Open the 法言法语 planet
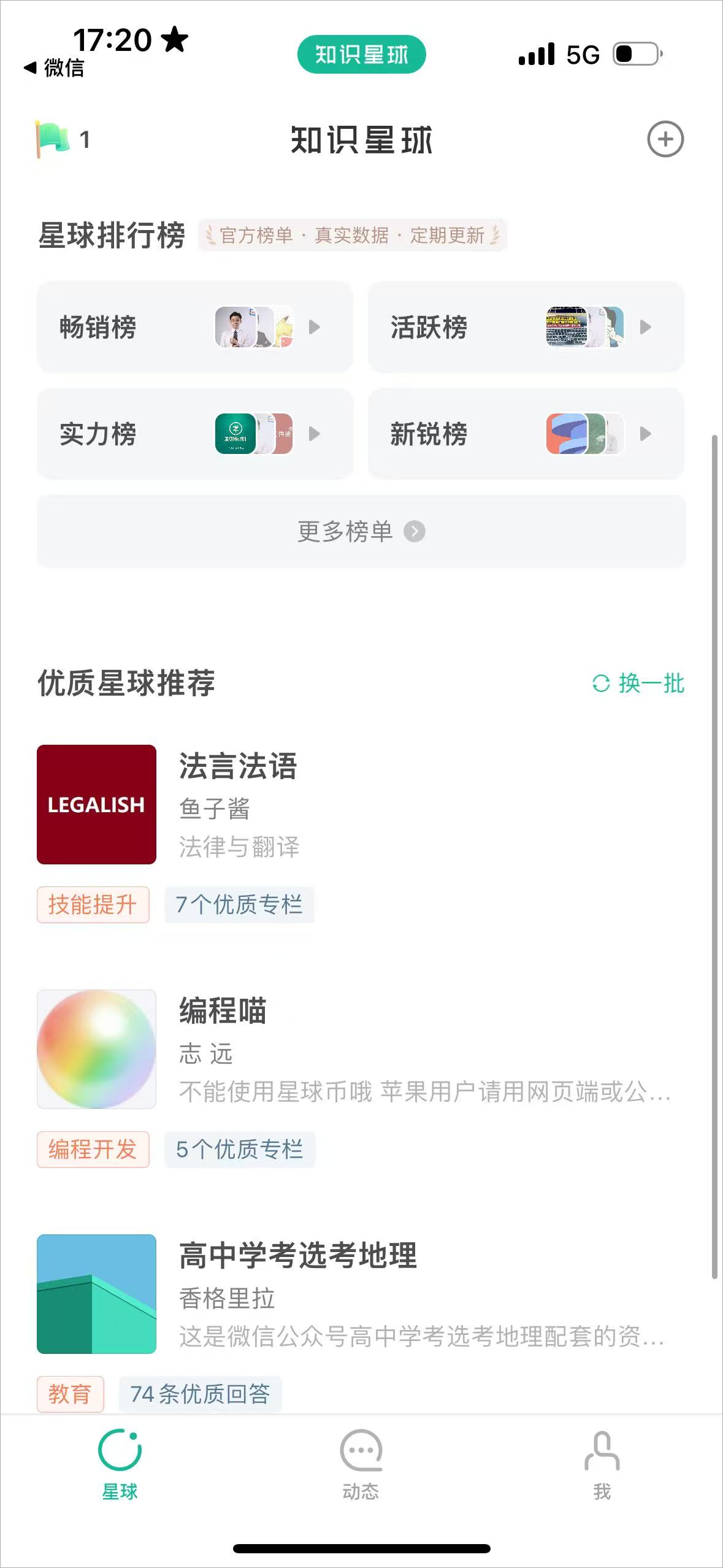This screenshot has height=1568, width=723. (x=238, y=767)
